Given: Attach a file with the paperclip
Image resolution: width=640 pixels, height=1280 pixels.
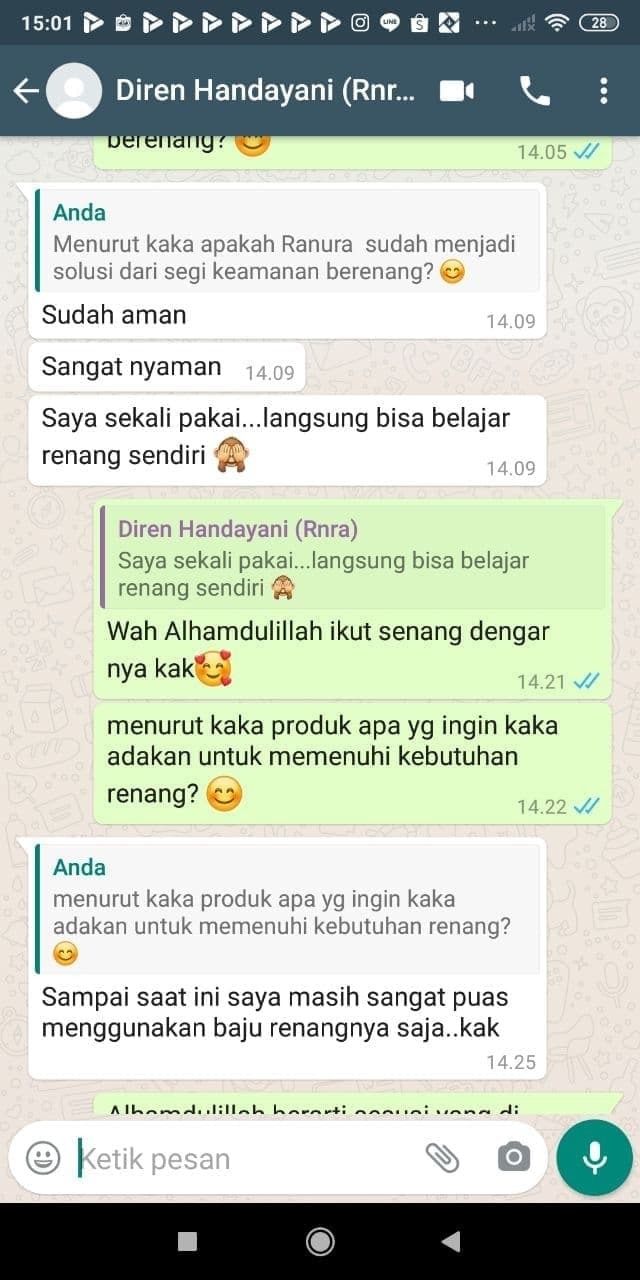Looking at the screenshot, I should [x=442, y=1158].
